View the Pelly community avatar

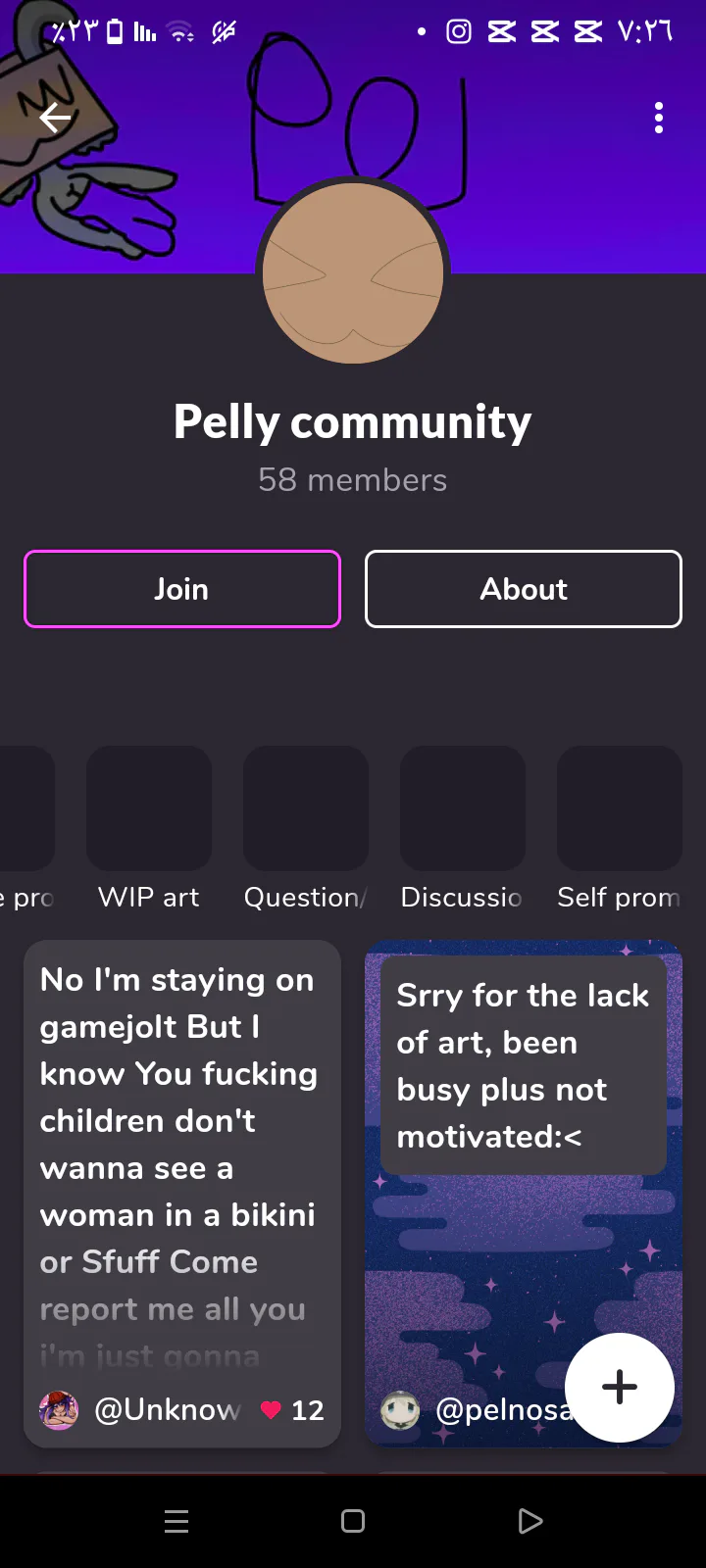click(x=353, y=273)
